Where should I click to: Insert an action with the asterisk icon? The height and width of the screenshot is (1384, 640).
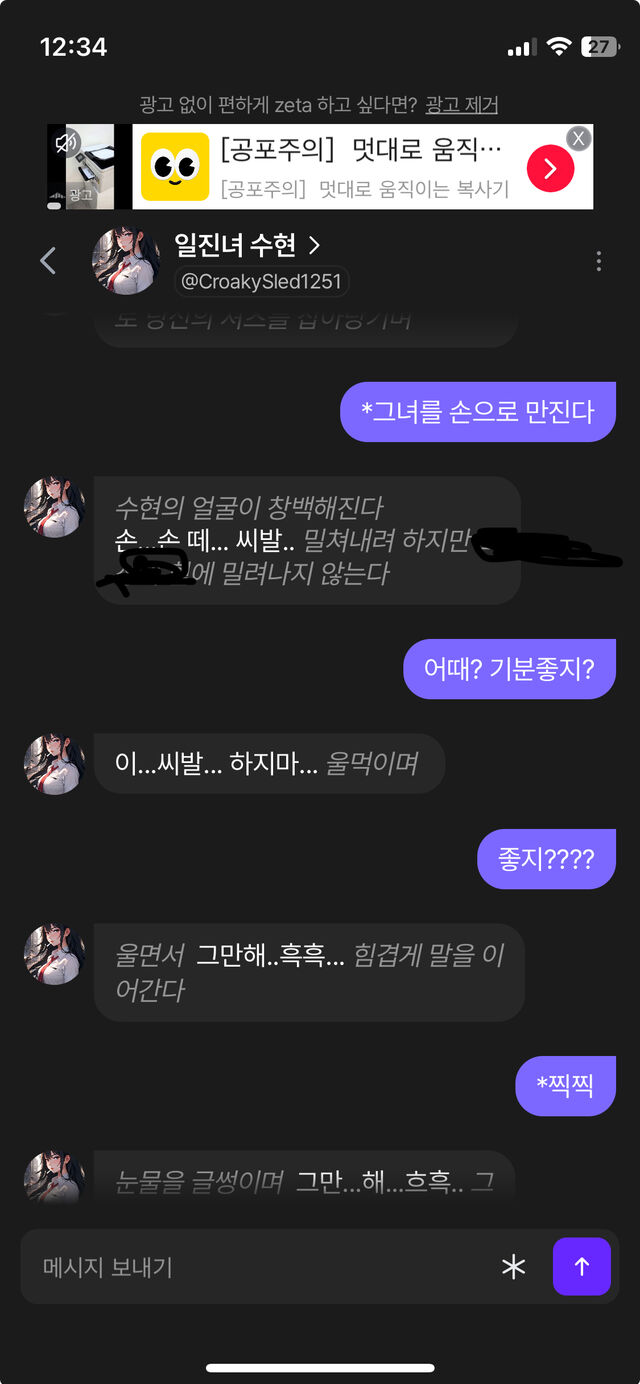[513, 1267]
